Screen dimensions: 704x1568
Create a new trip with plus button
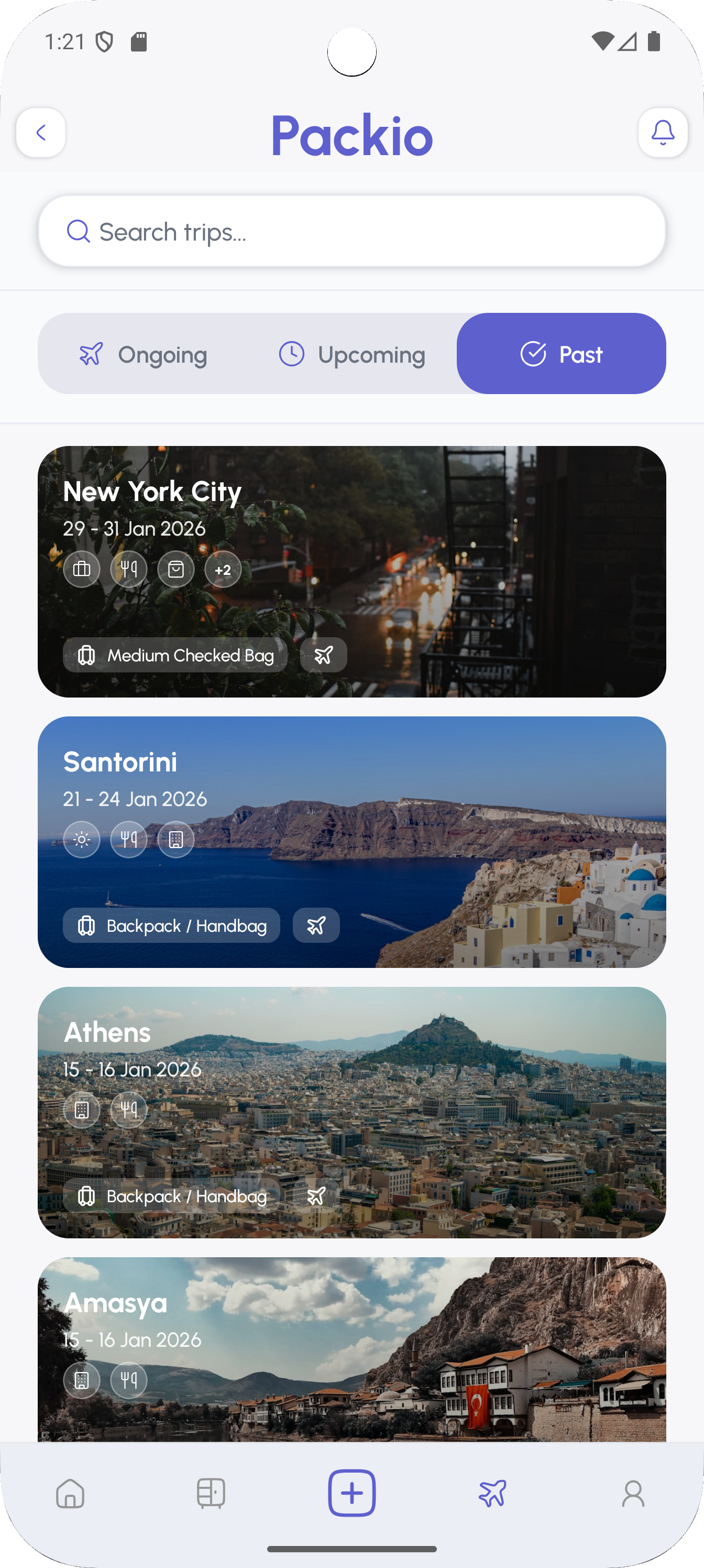point(351,1493)
